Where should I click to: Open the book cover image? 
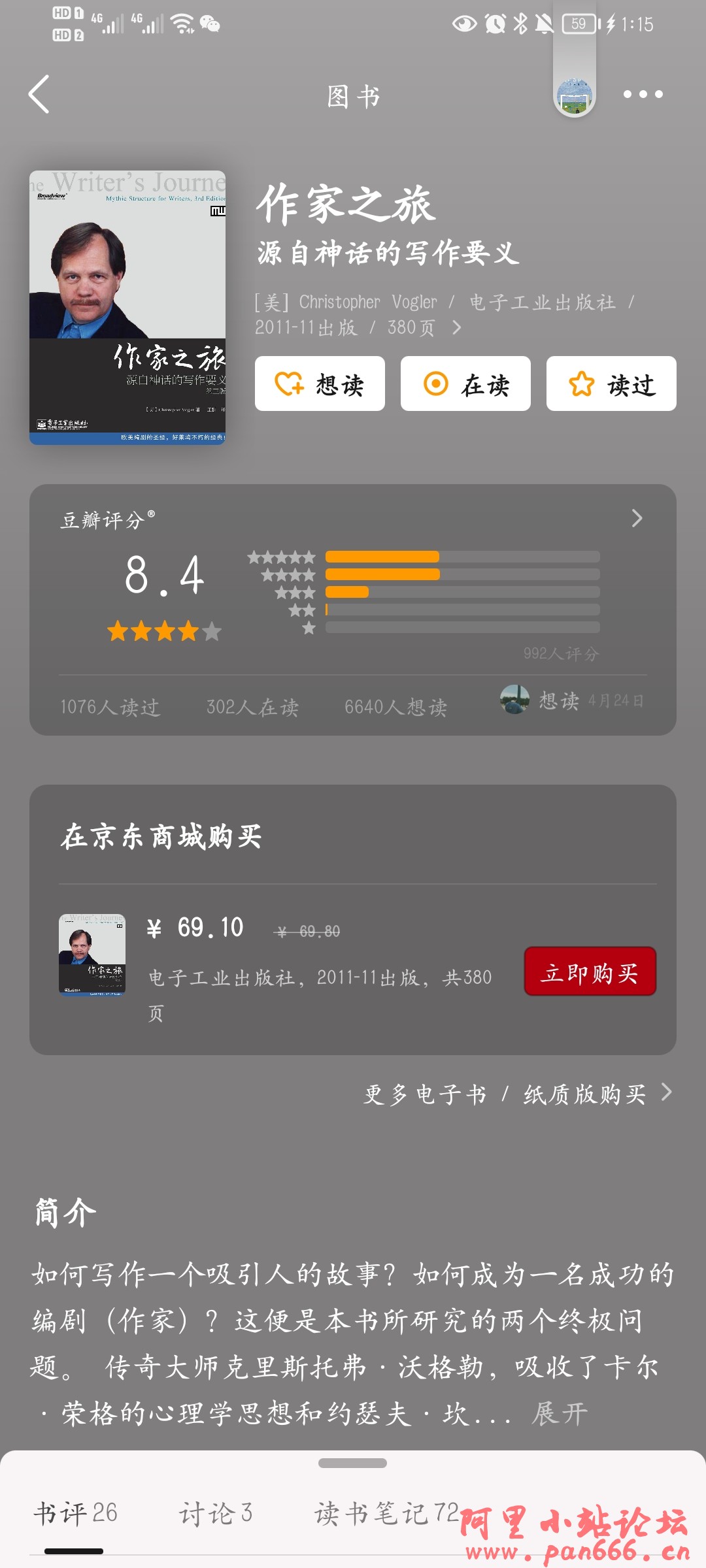[x=127, y=308]
